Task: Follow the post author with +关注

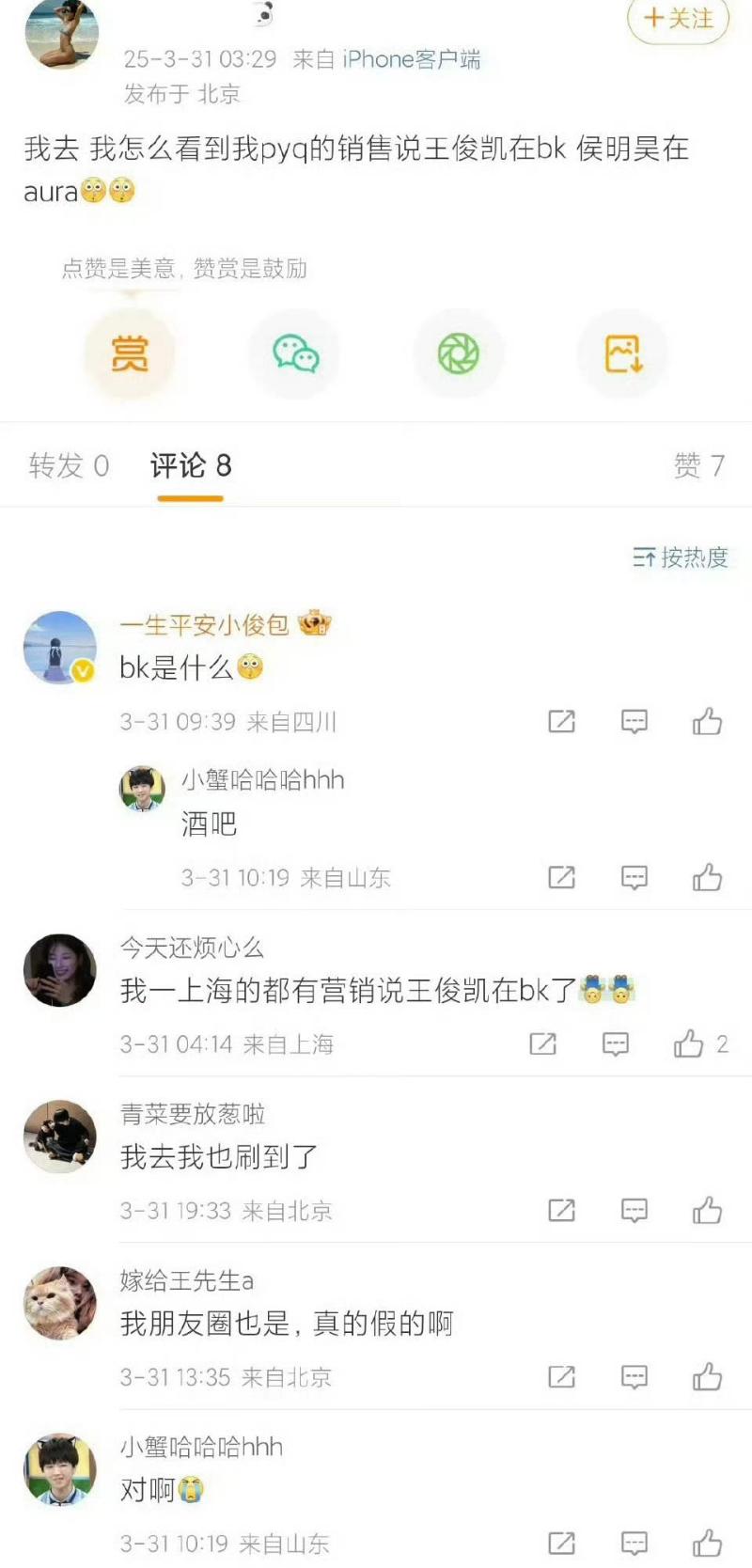Action: point(678,19)
